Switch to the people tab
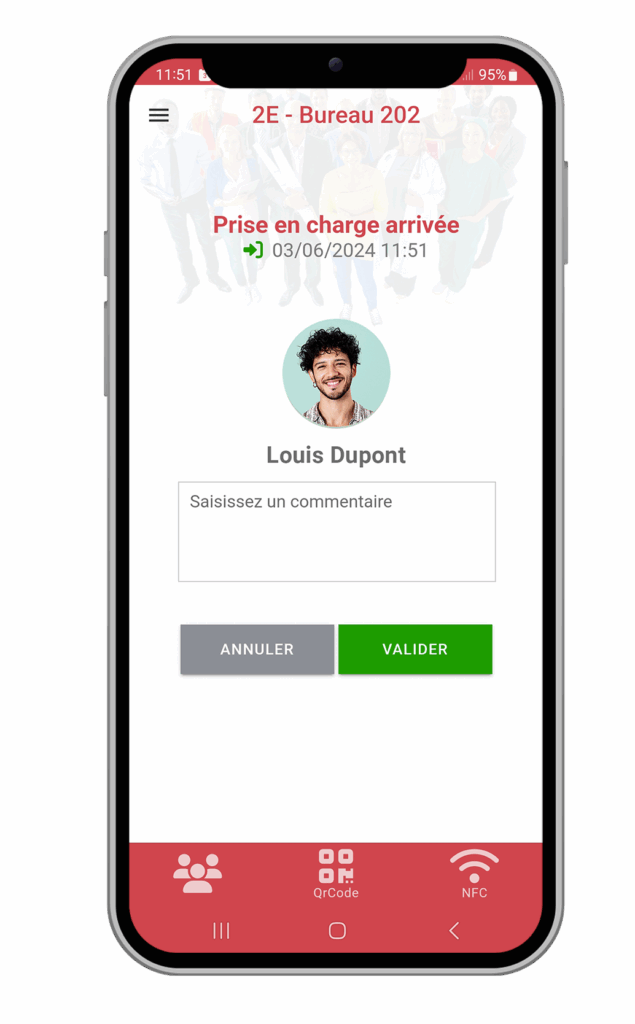635x1024 pixels. pyautogui.click(x=197, y=873)
